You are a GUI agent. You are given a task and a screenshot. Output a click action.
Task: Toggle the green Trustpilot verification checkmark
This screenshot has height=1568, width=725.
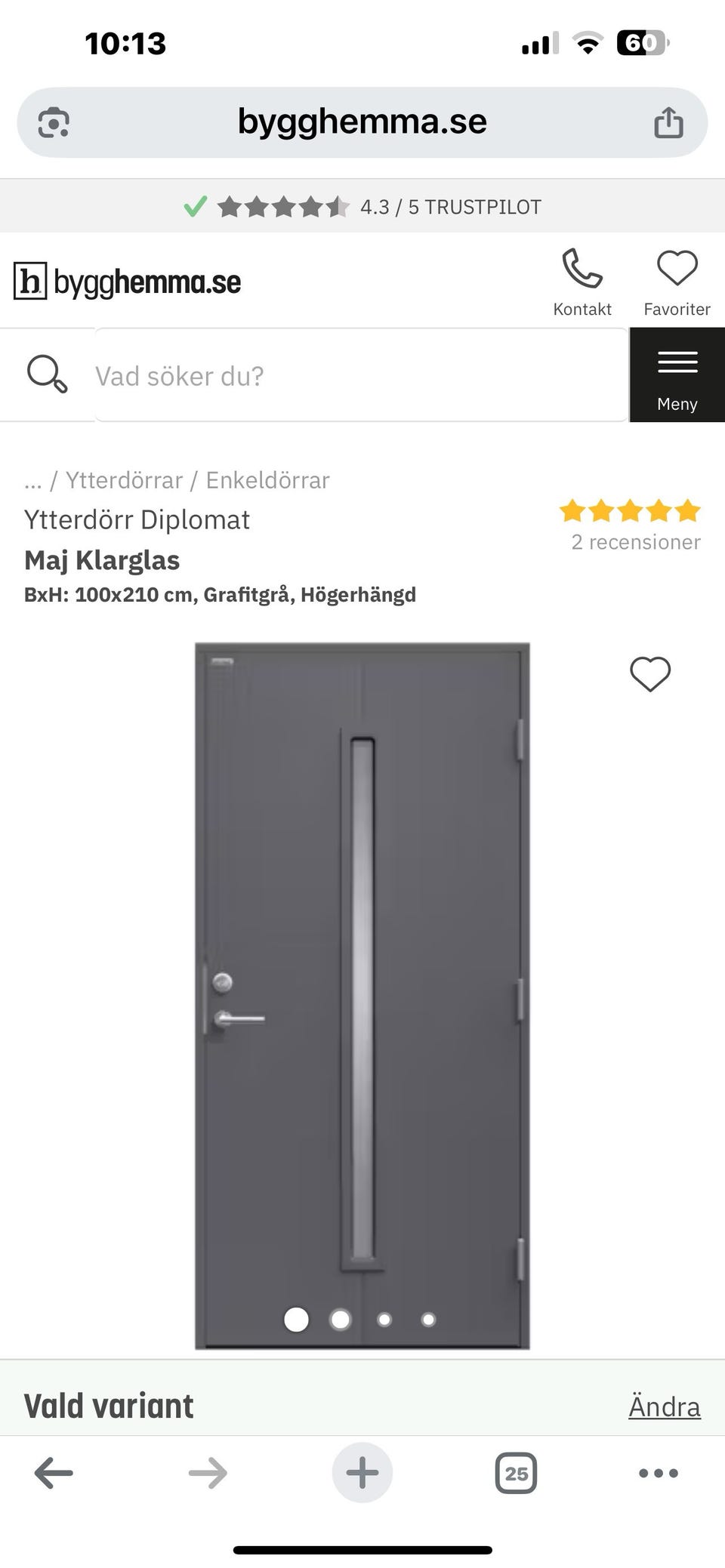(x=197, y=205)
